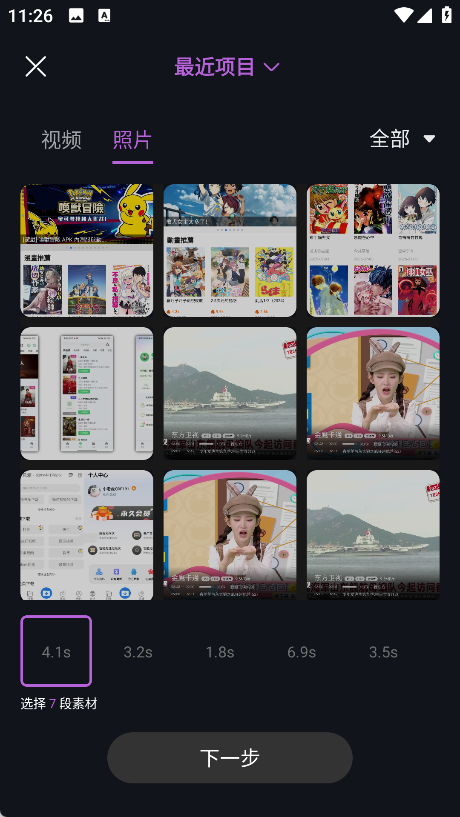Close the media picker with the X

click(x=36, y=67)
